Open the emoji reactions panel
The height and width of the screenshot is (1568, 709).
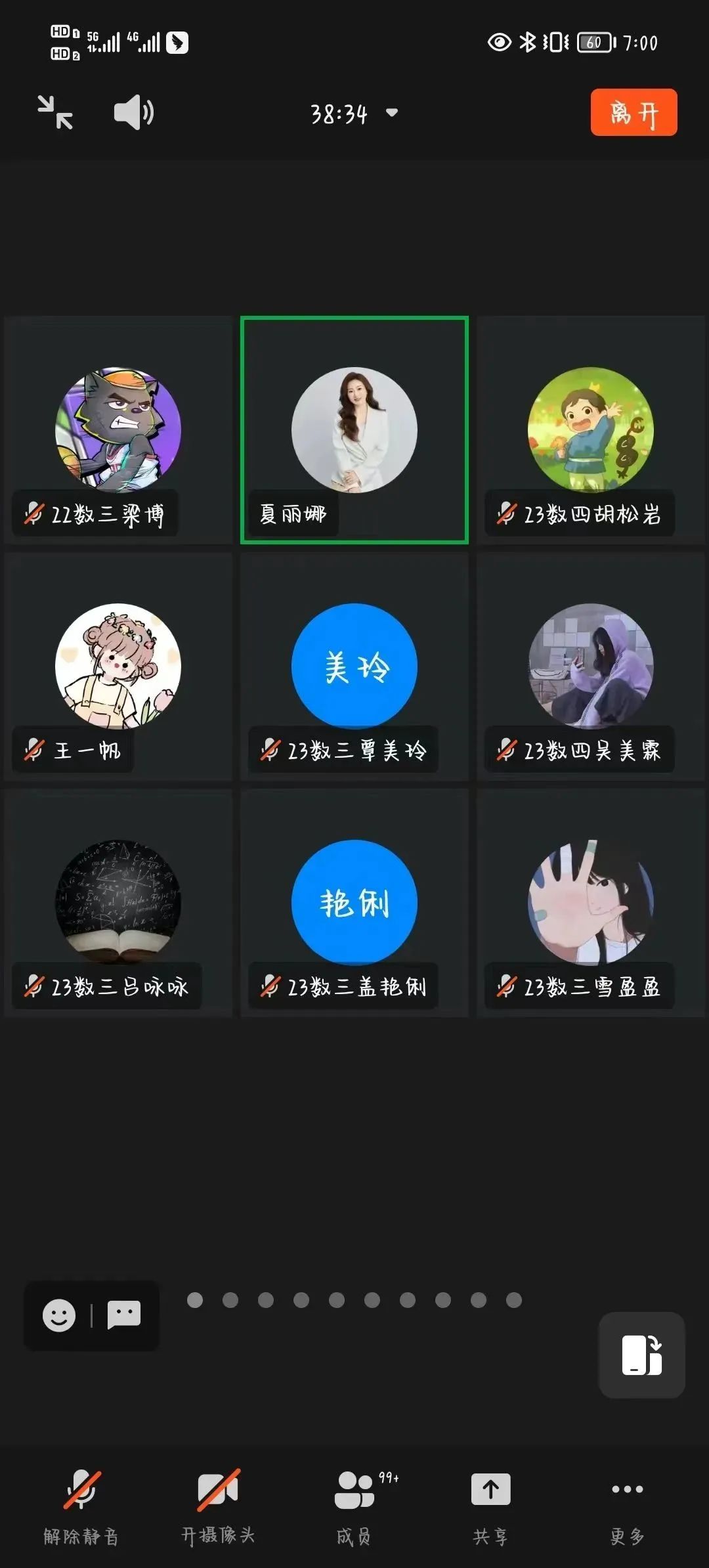click(59, 1316)
